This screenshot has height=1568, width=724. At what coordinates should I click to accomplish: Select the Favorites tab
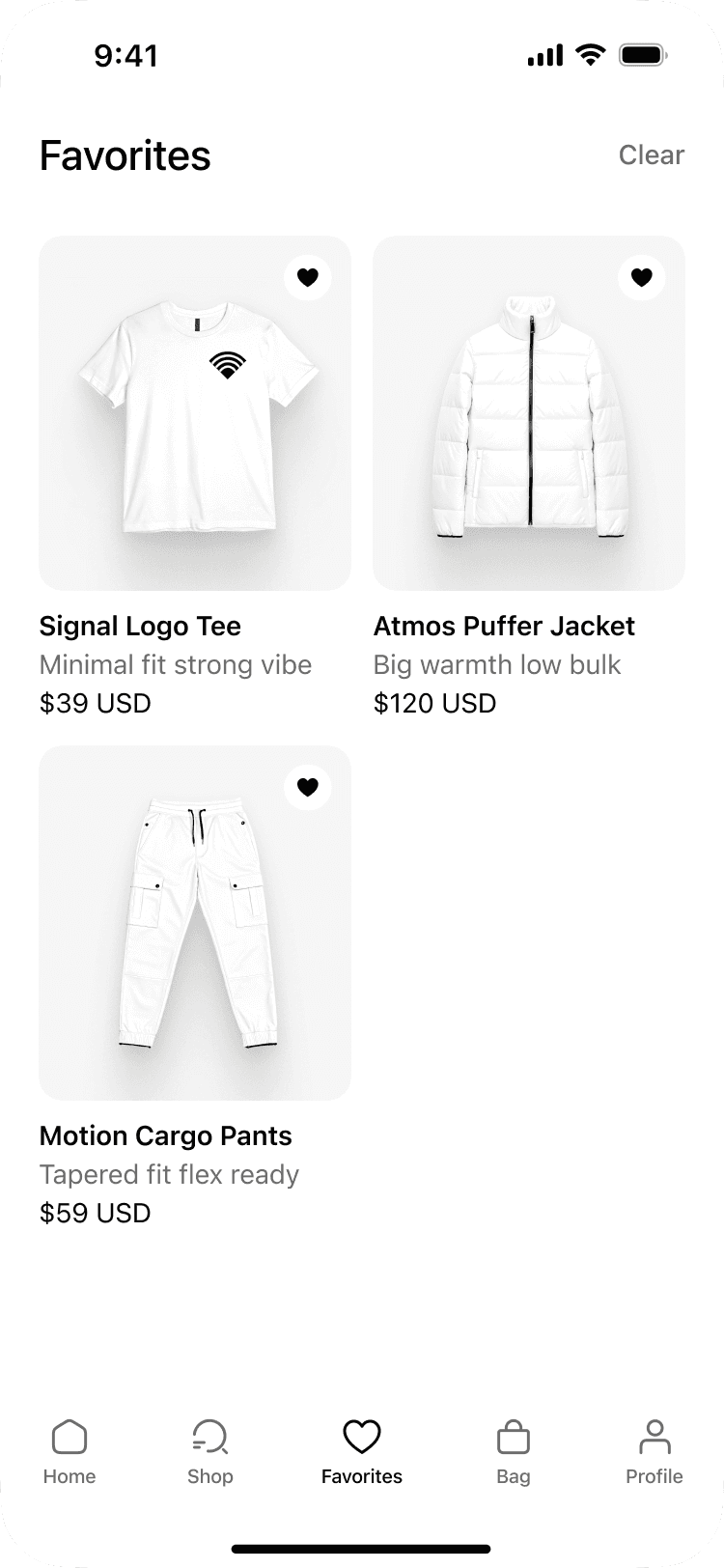click(x=362, y=1450)
